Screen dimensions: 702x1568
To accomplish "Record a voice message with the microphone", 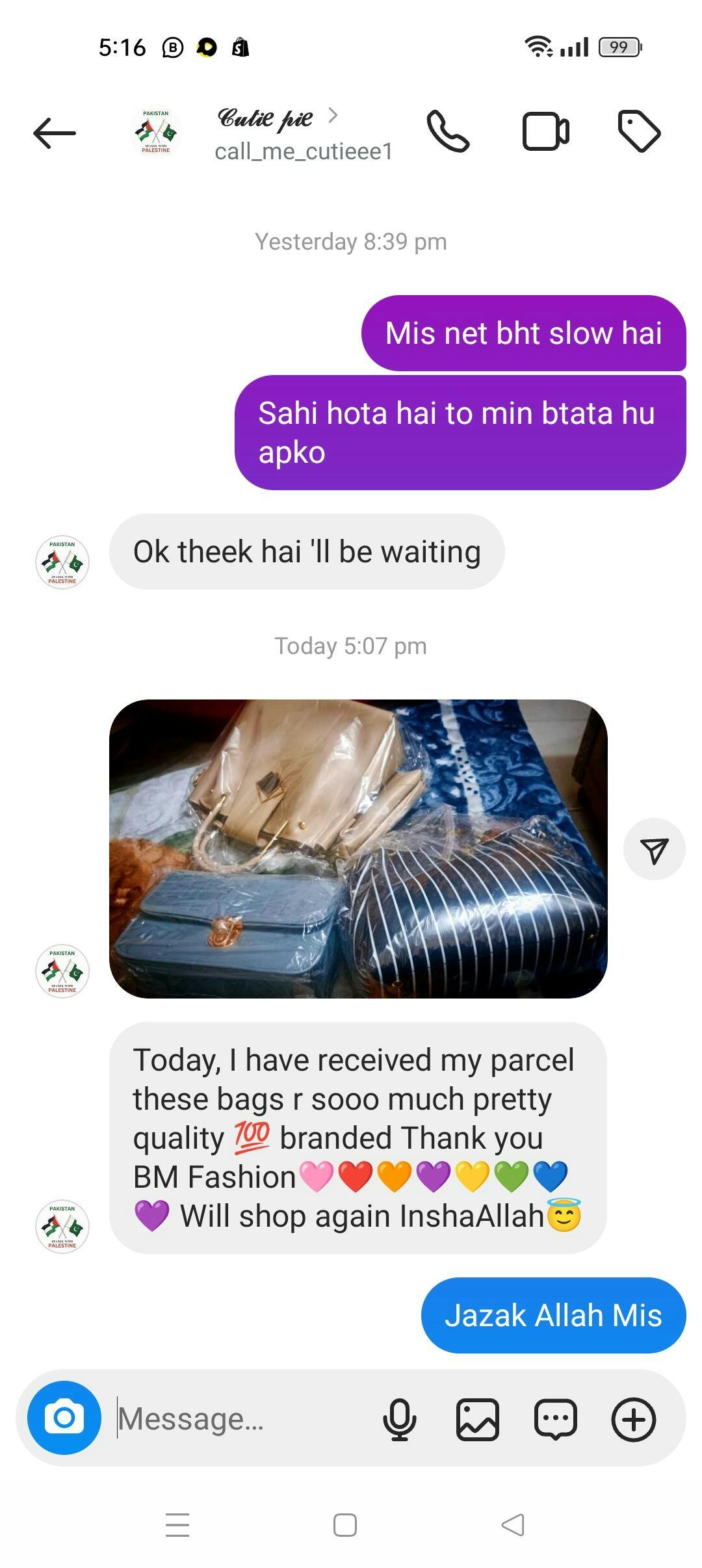I will click(x=400, y=1418).
